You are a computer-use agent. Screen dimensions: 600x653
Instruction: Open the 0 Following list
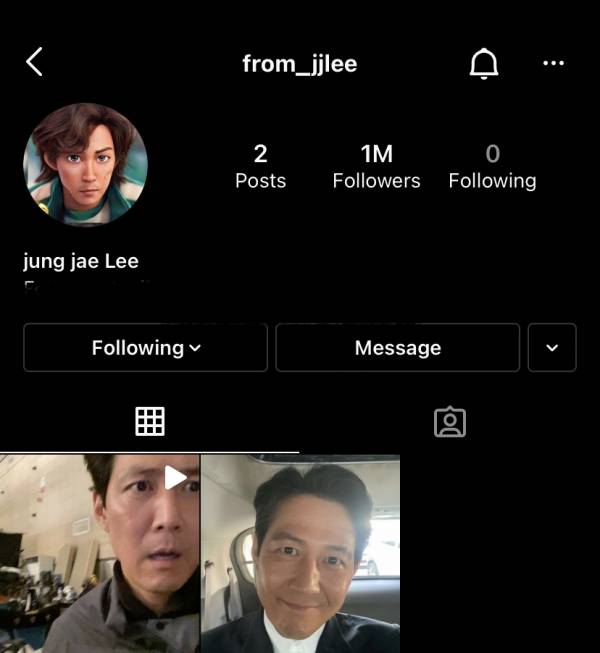click(492, 166)
